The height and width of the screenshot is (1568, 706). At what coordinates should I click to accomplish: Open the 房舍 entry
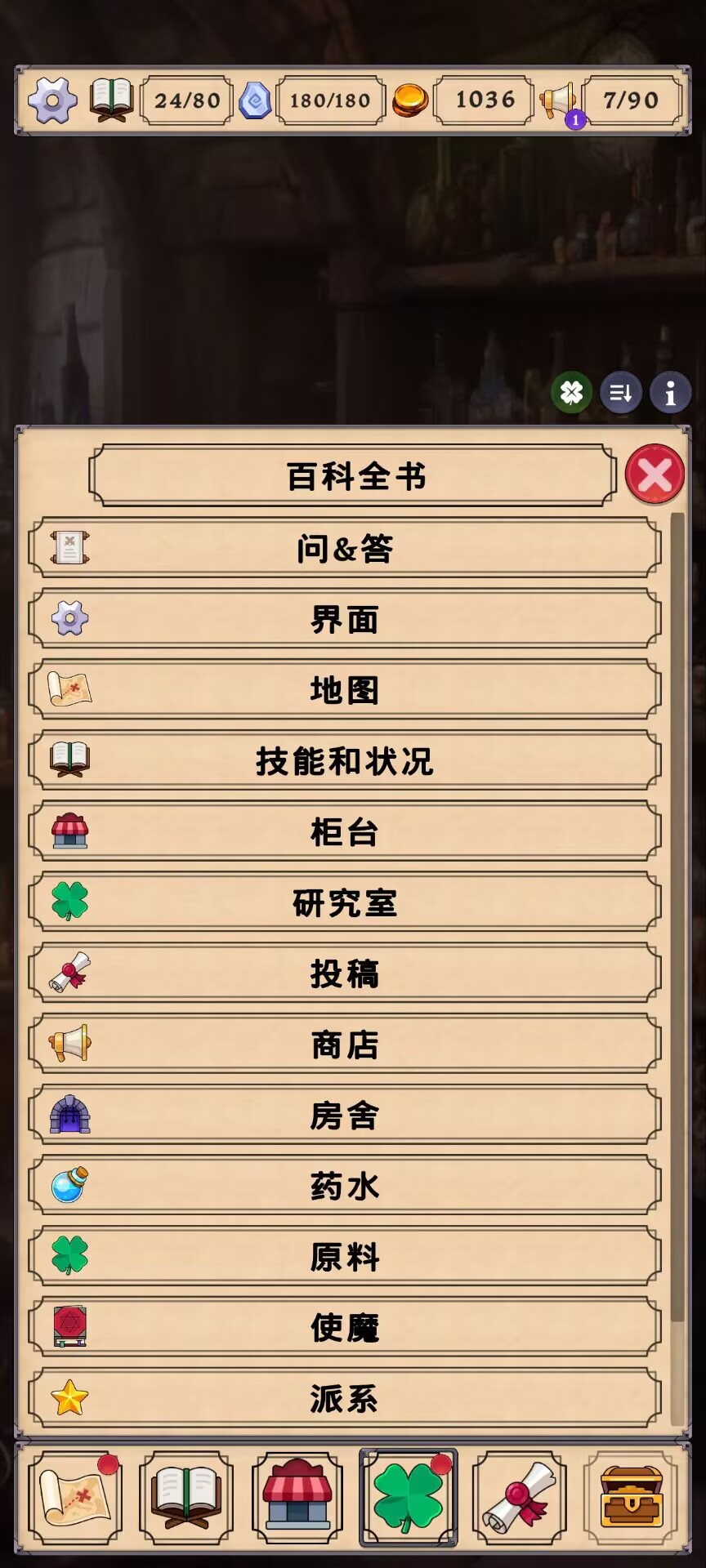click(x=344, y=1116)
